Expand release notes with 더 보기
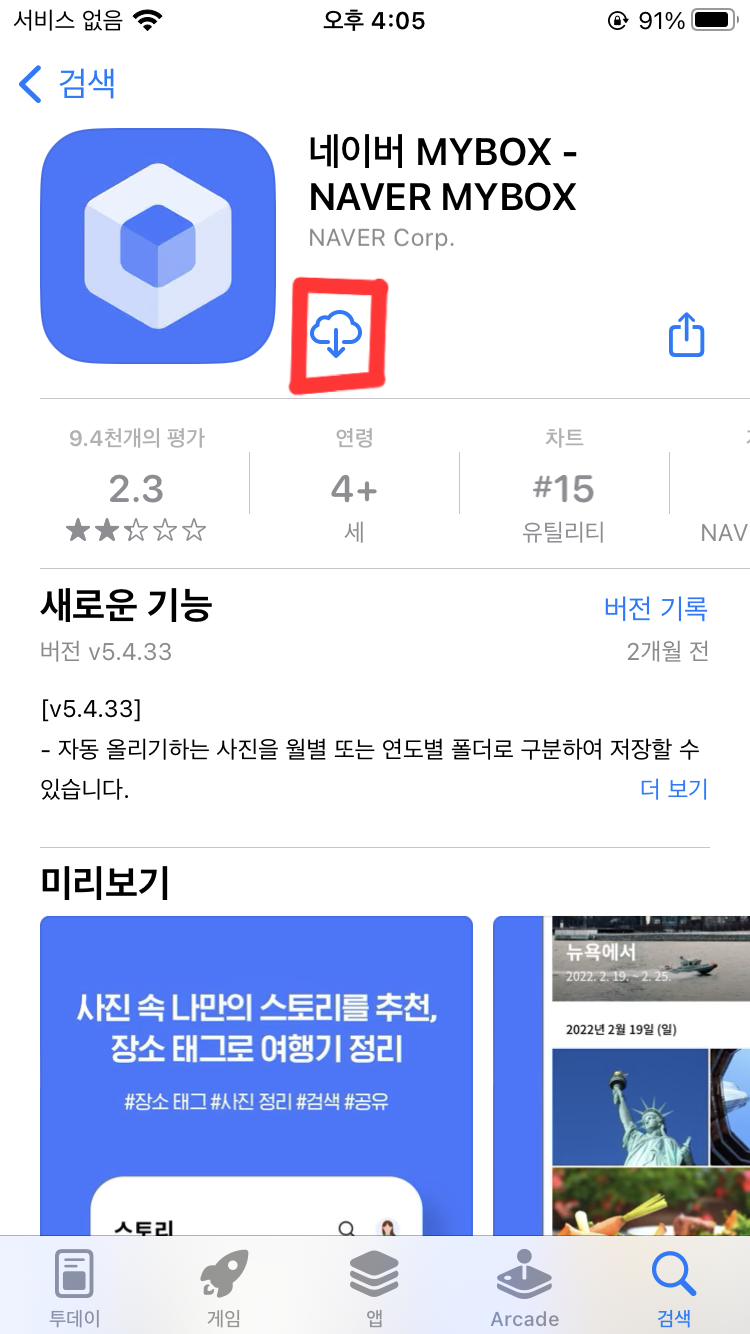 tap(673, 789)
